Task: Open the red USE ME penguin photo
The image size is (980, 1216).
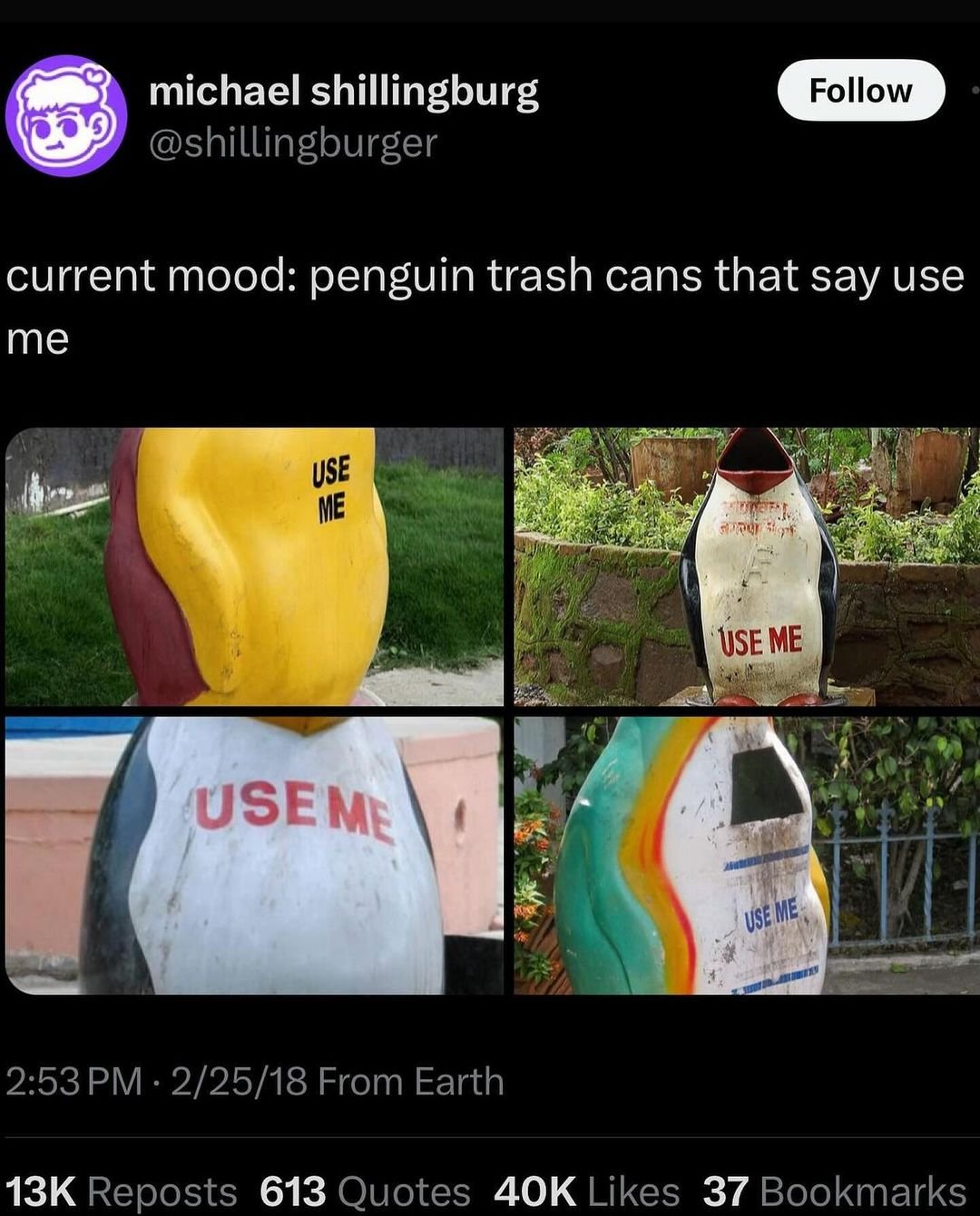Action: point(254,856)
